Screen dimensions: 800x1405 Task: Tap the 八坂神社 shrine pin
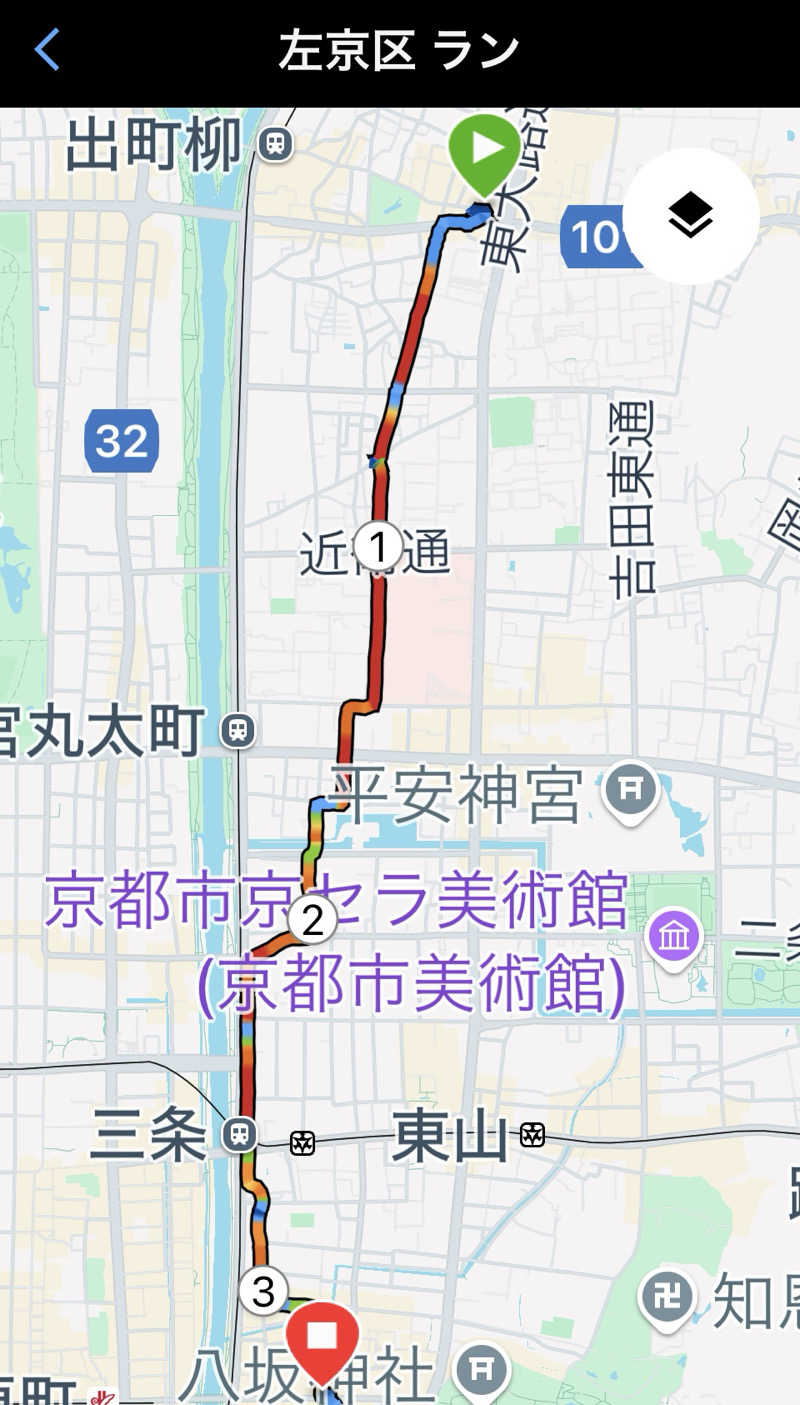click(481, 1368)
